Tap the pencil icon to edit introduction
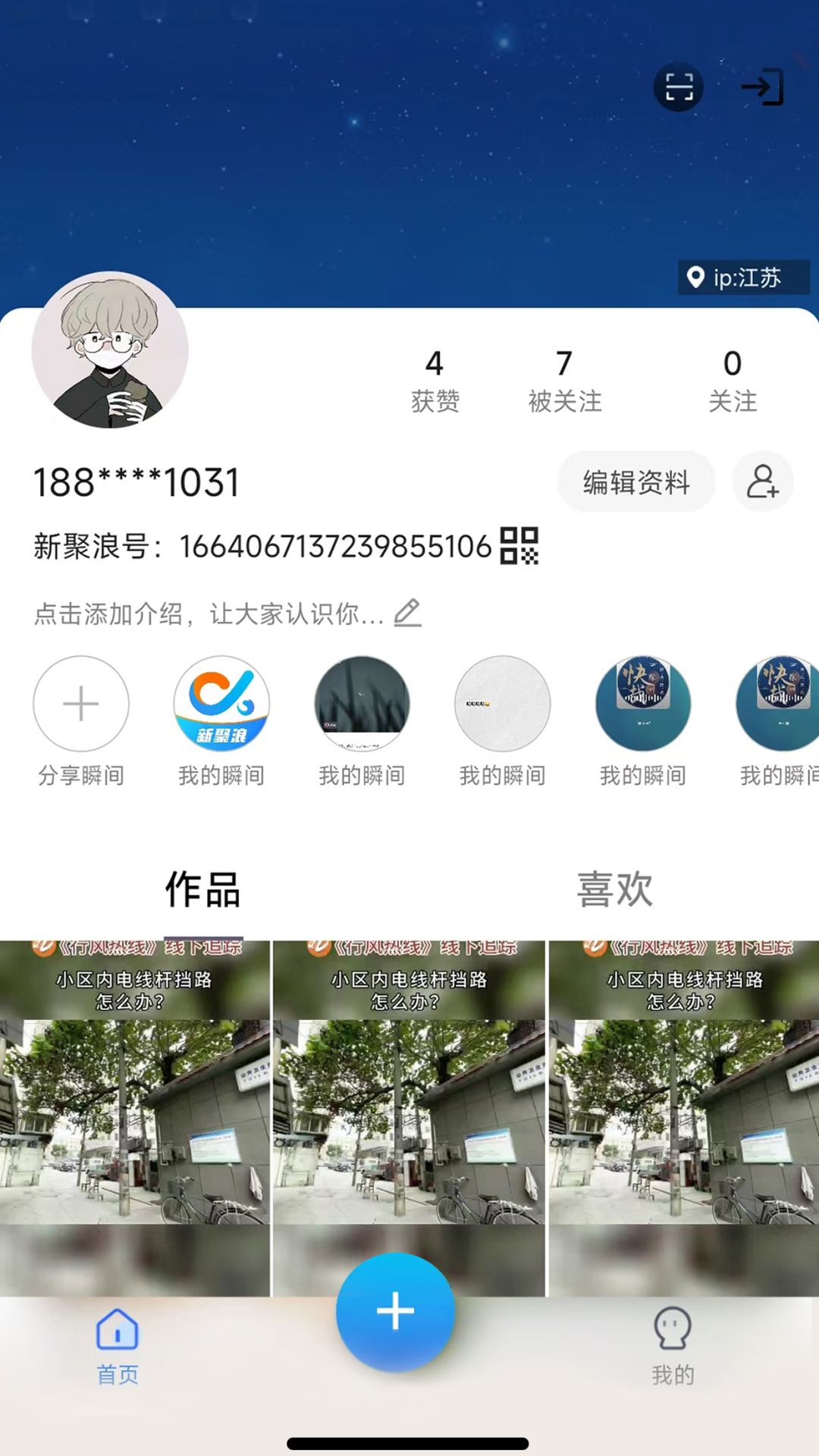Screen dimensions: 819x1456 tap(407, 613)
